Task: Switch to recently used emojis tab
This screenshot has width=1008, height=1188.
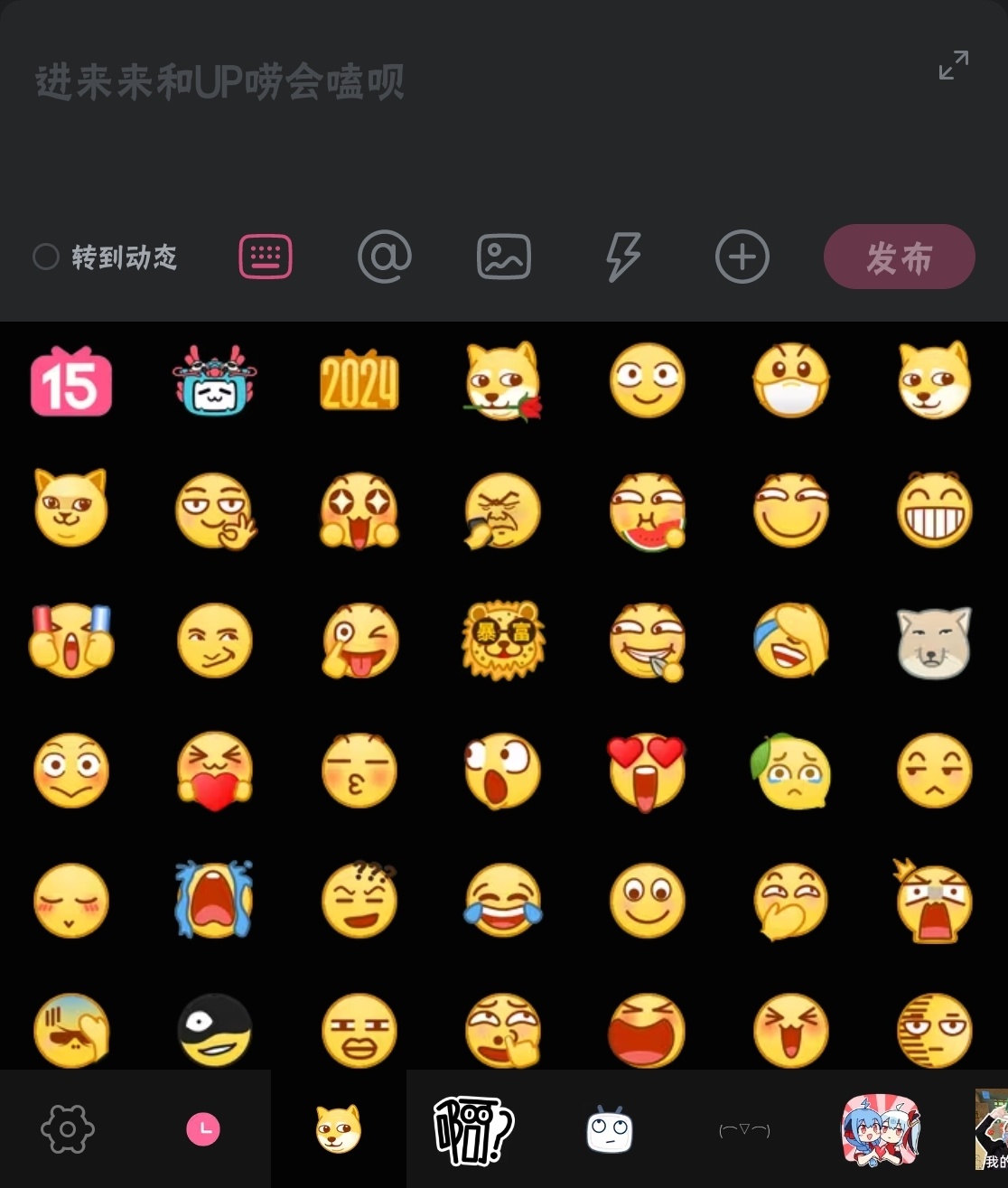Action: (x=203, y=1128)
